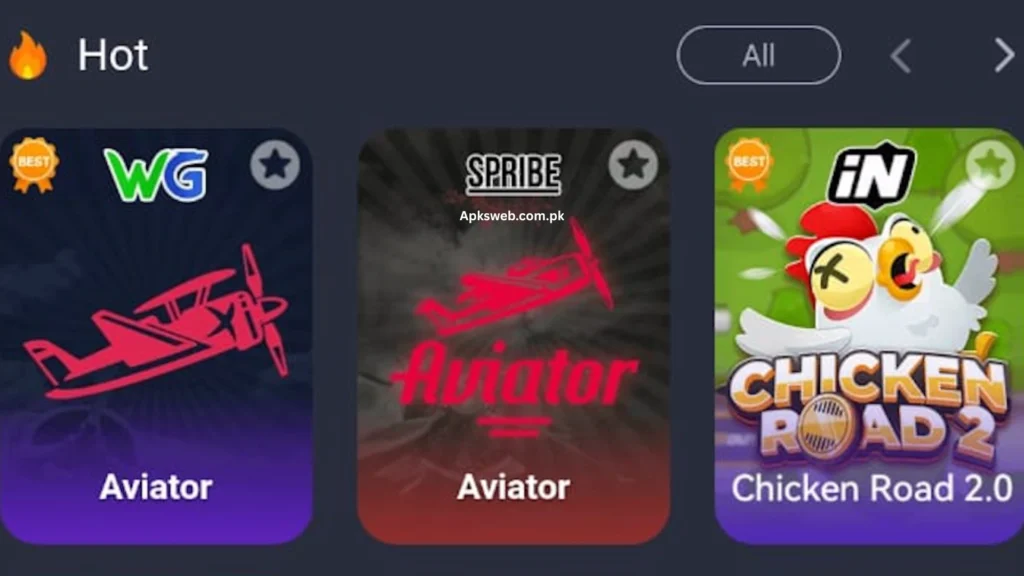Favorite the WG Aviator game with star
Image resolution: width=1024 pixels, height=576 pixels.
click(275, 165)
